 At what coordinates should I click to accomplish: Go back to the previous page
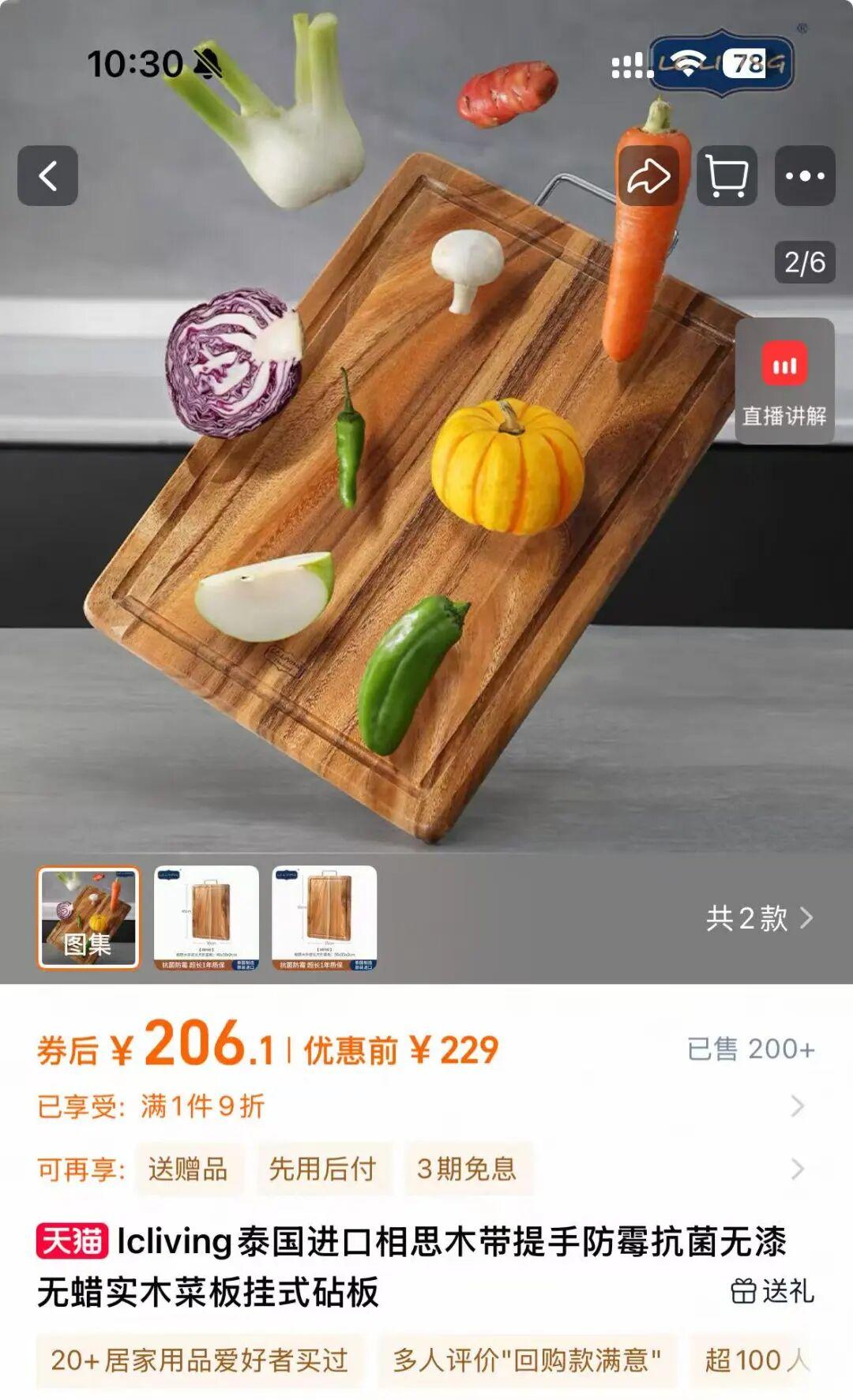point(47,176)
